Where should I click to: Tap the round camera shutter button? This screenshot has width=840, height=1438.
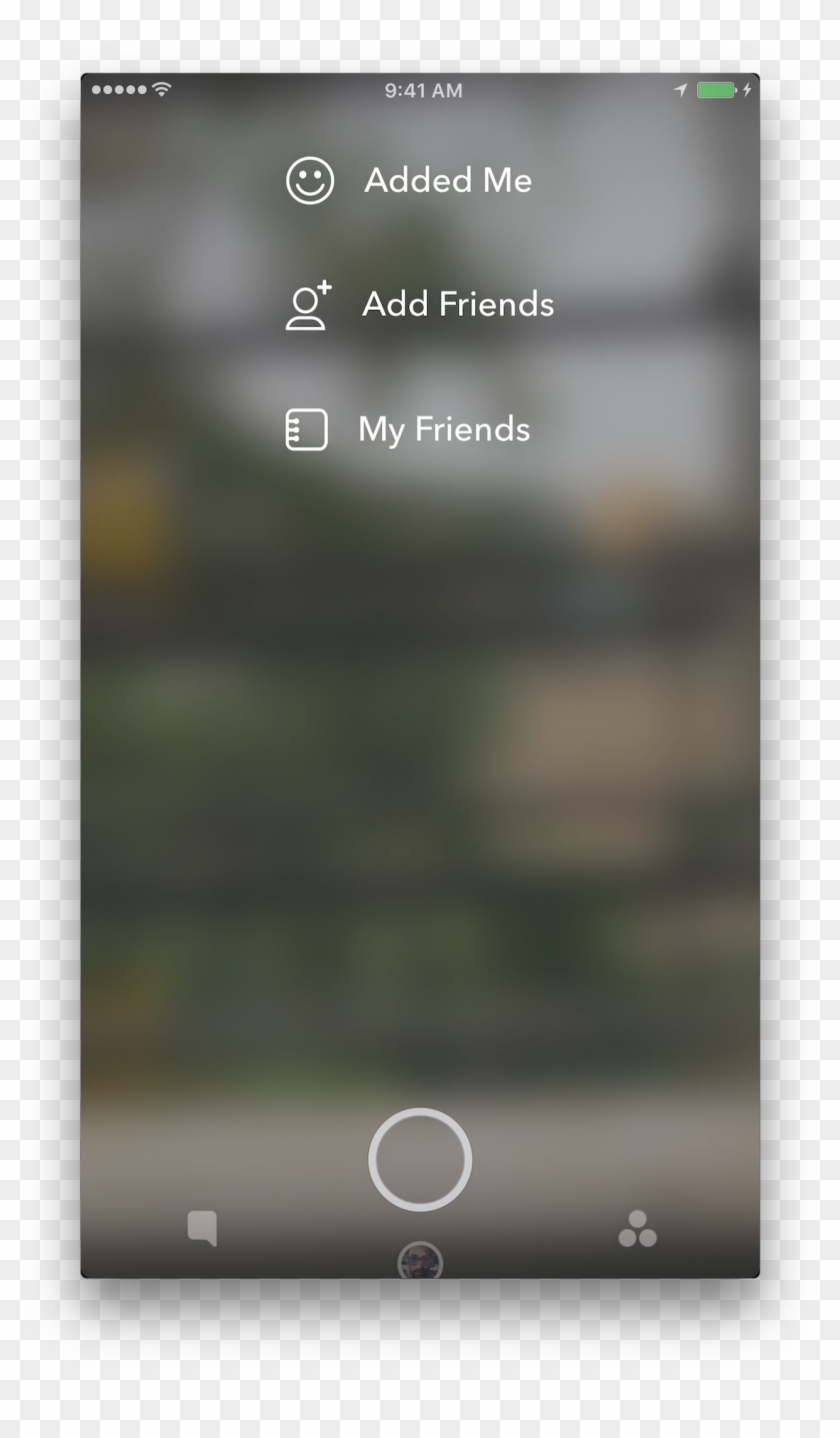[x=420, y=1159]
